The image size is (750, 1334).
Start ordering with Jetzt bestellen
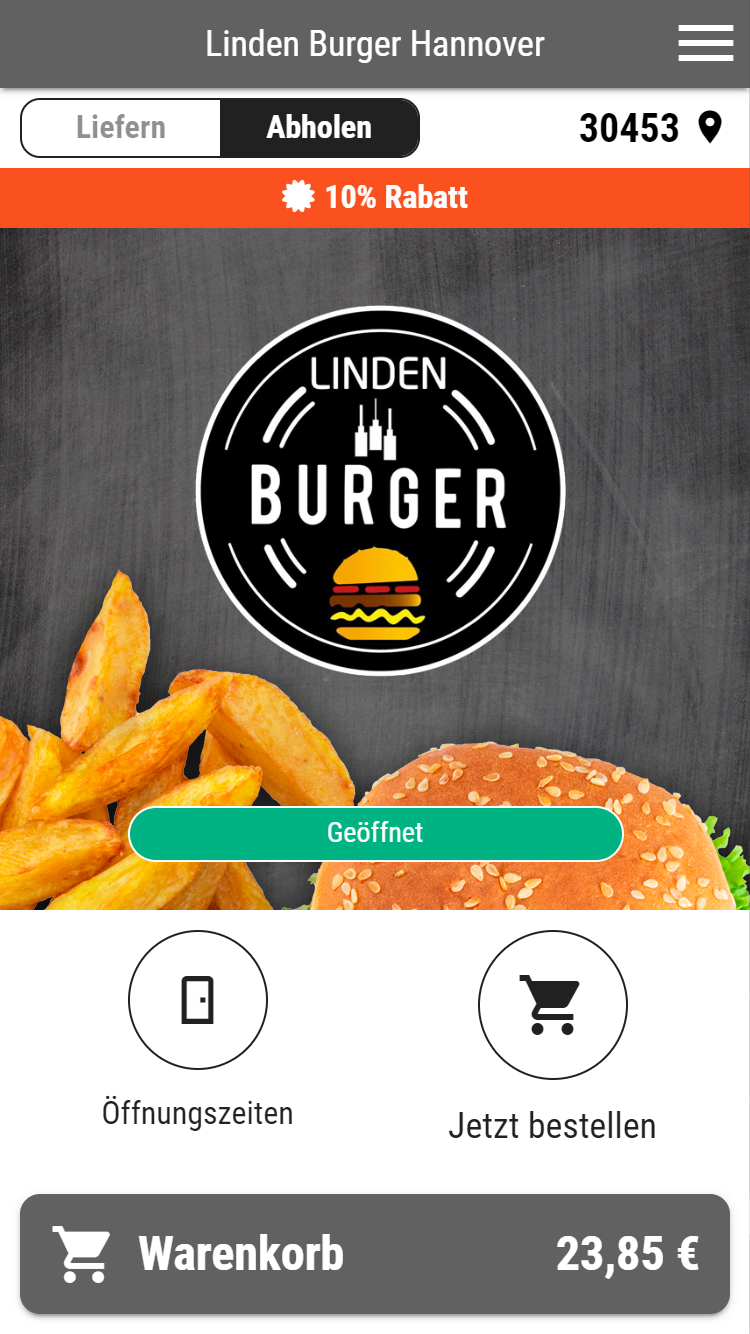[x=552, y=1036]
